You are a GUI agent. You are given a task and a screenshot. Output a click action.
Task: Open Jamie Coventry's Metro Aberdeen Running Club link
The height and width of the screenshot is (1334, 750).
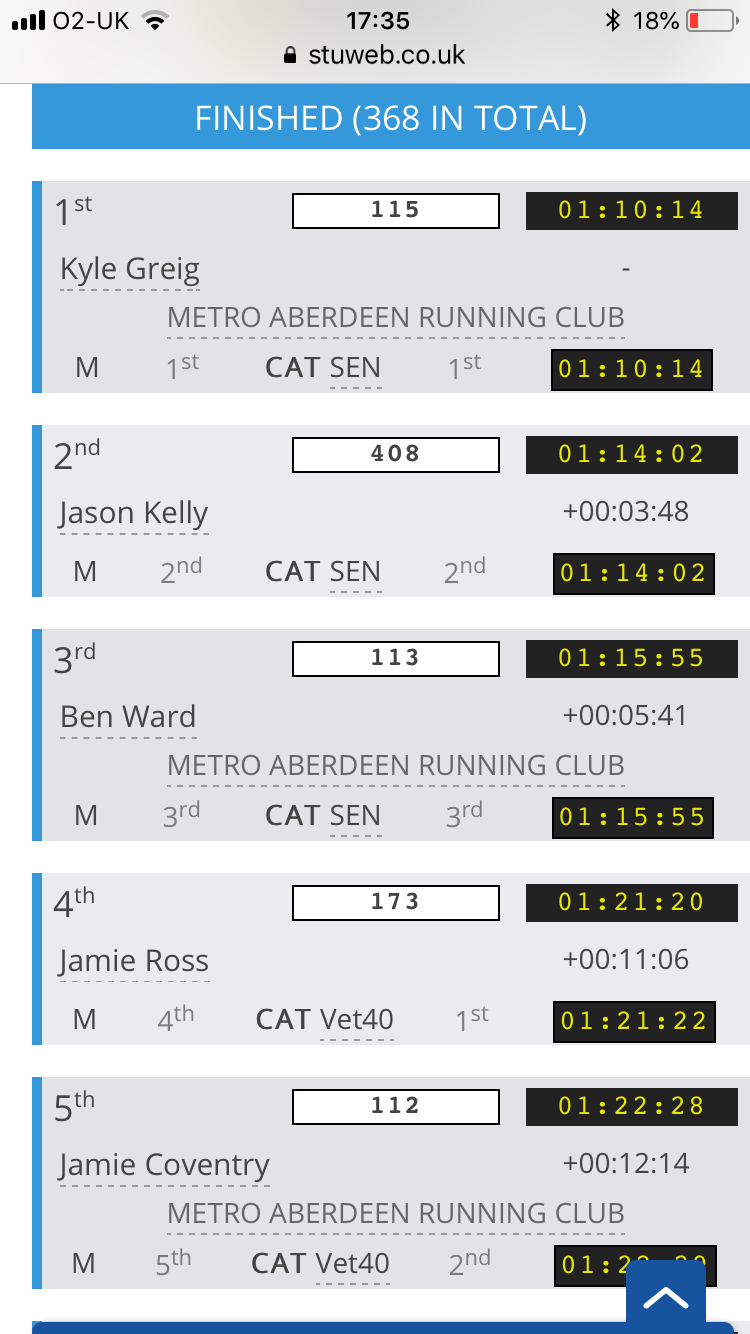pyautogui.click(x=395, y=1215)
